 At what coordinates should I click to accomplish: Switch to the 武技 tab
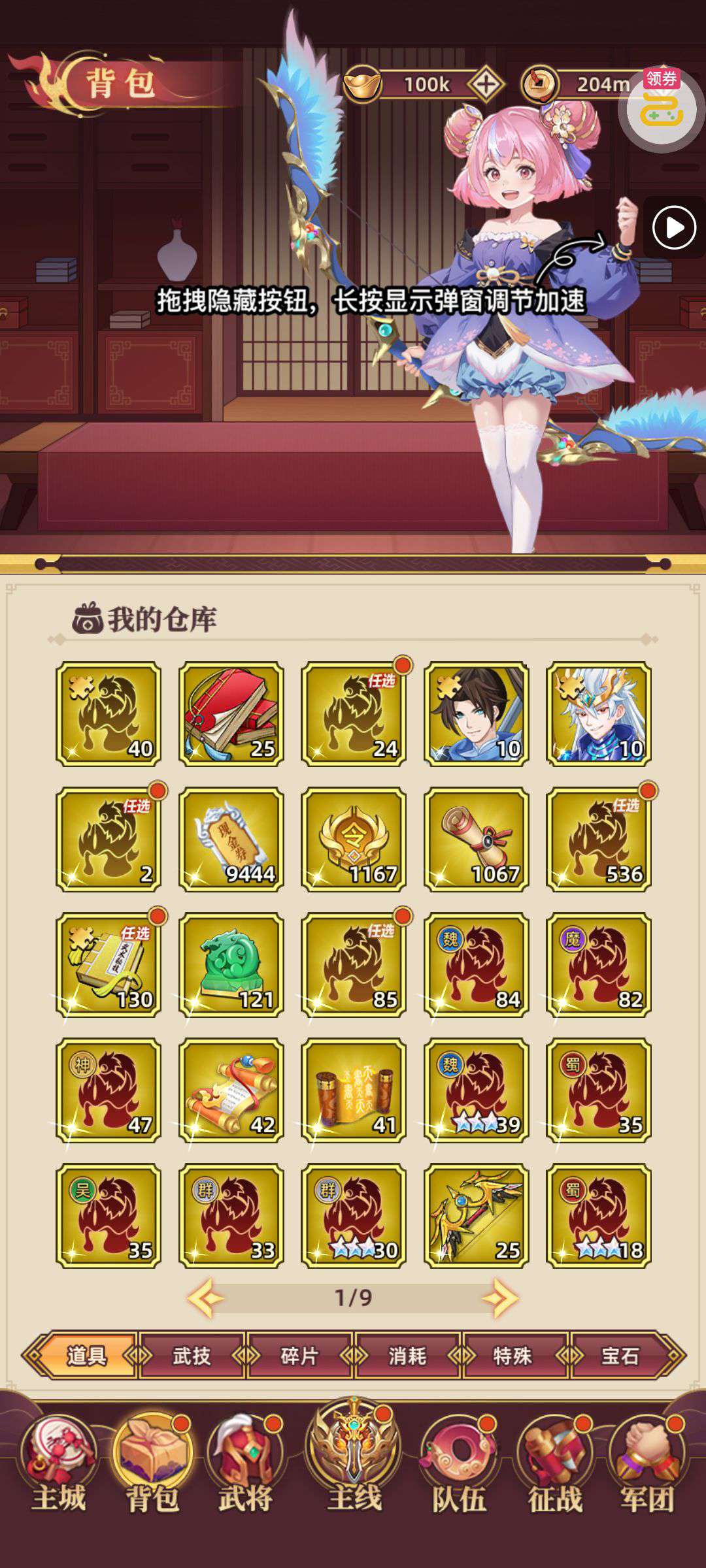click(x=192, y=1356)
